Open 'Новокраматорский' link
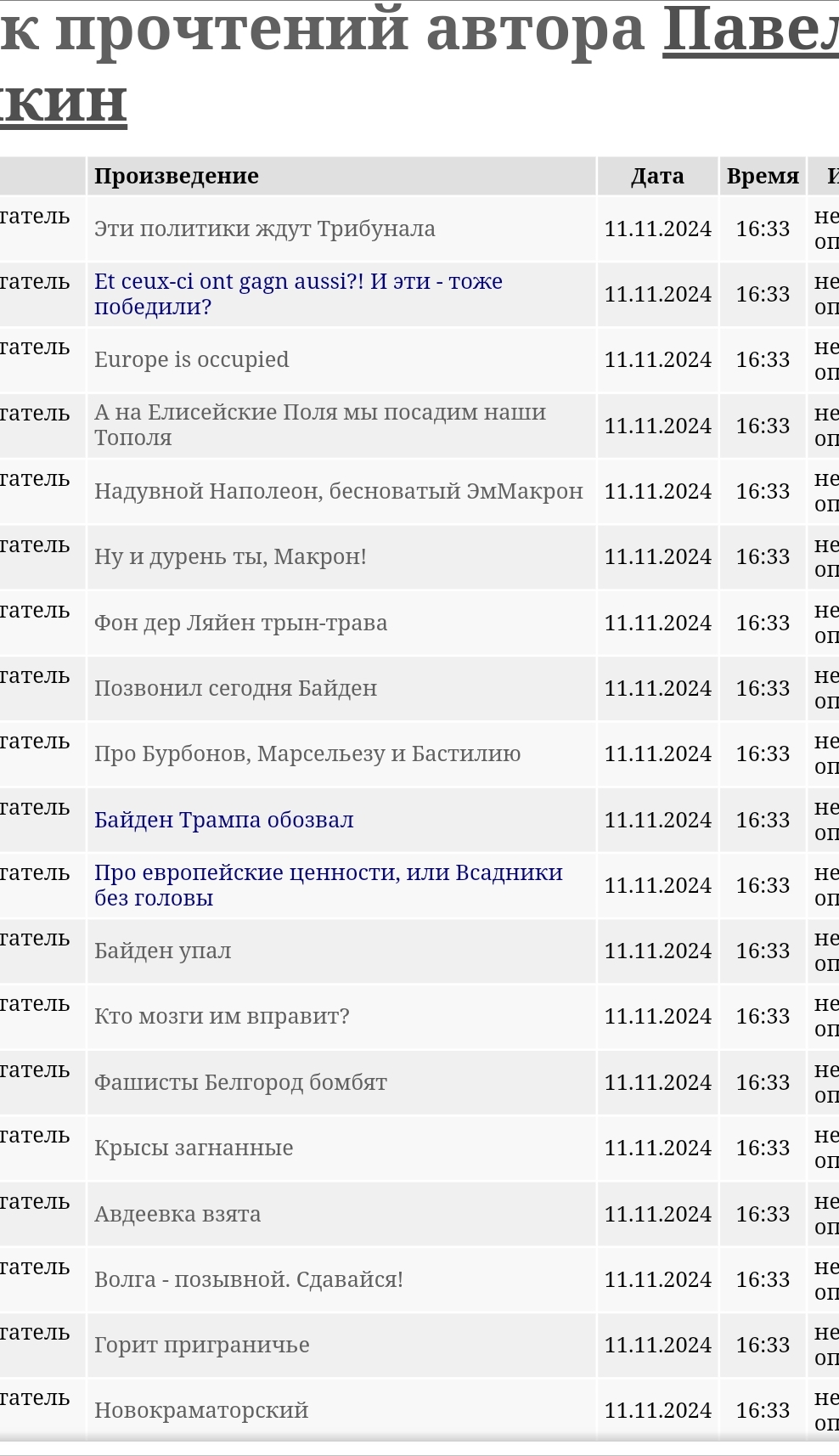The height and width of the screenshot is (1456, 839). (201, 1411)
